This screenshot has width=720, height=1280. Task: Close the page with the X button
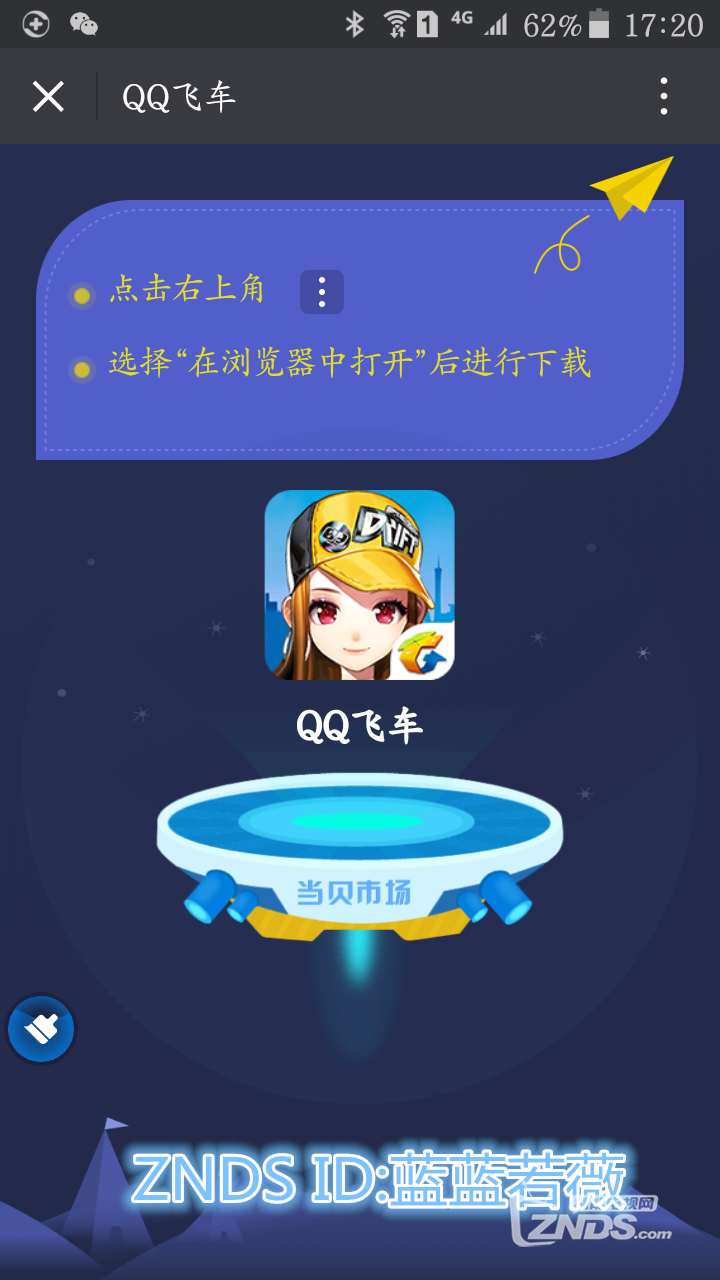point(47,95)
